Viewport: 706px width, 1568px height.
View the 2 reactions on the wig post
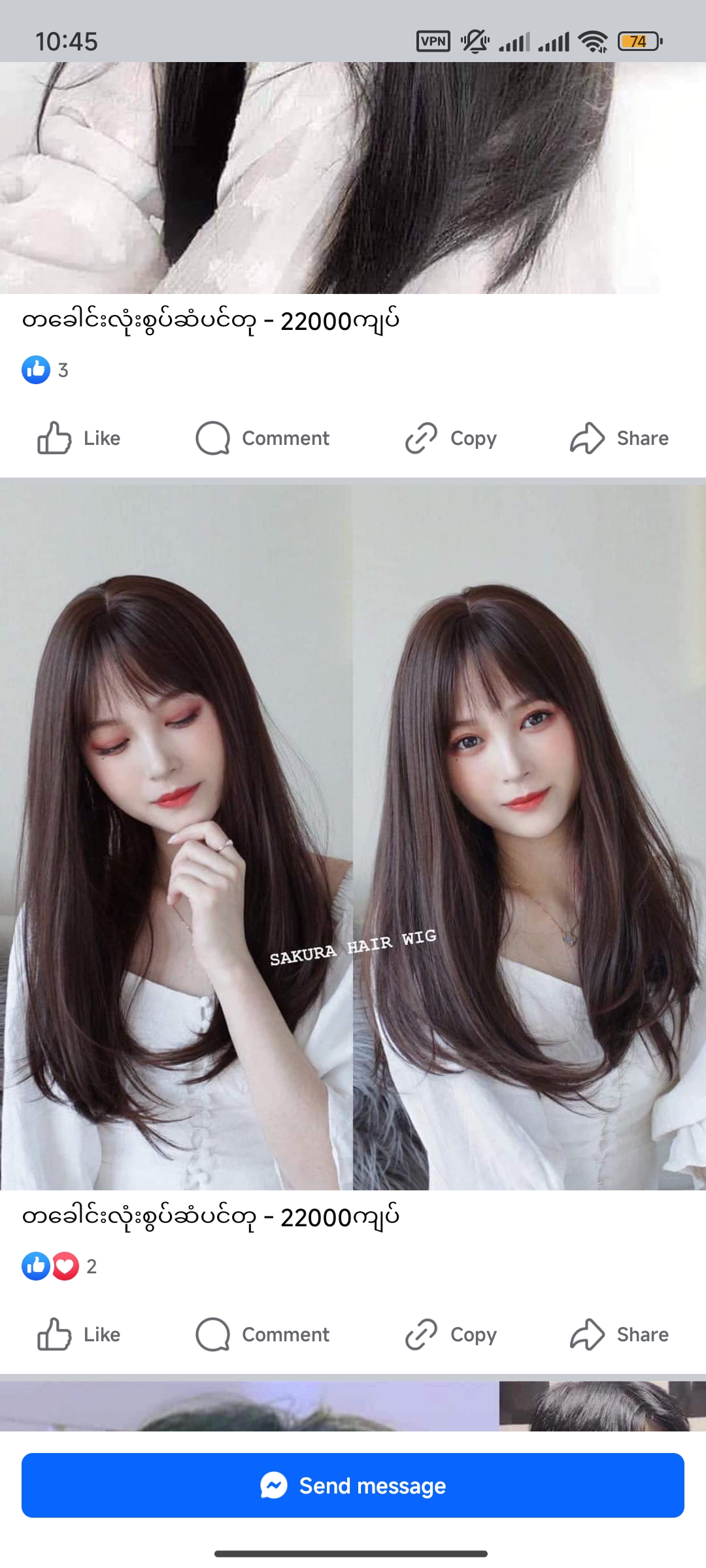[x=59, y=1266]
